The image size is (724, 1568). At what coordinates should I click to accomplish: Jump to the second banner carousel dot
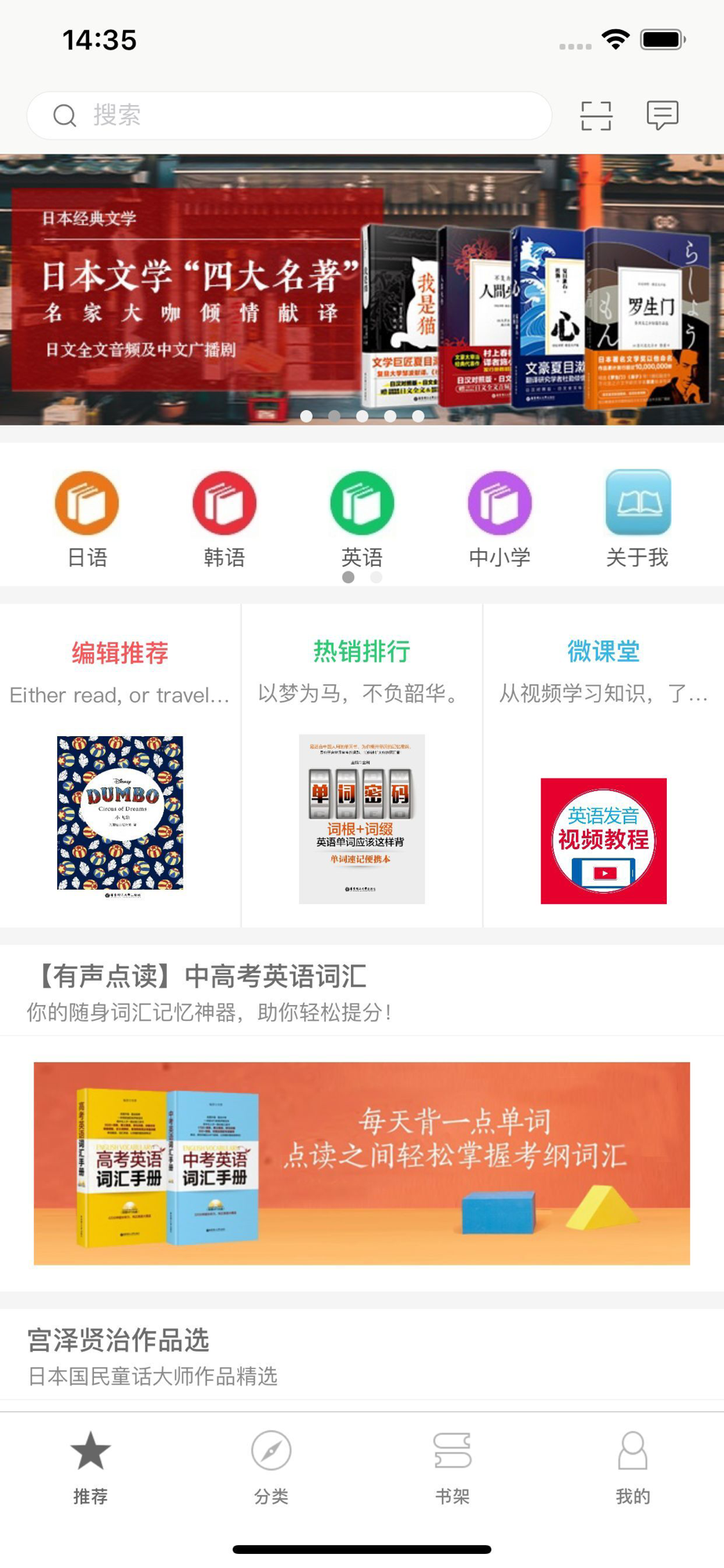tap(333, 416)
